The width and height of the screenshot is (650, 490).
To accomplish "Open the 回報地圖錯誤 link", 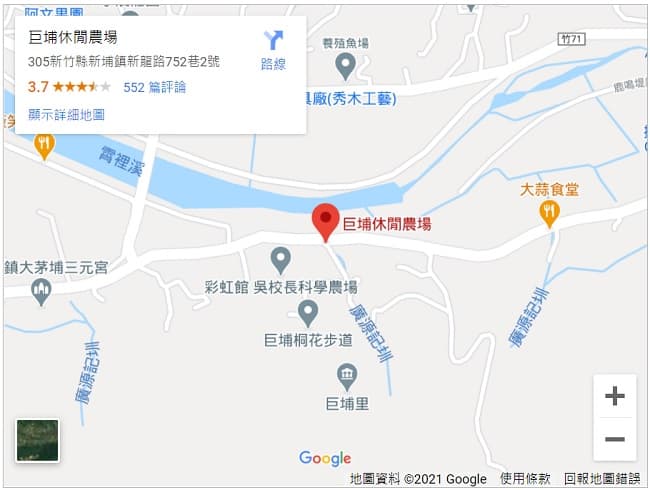I will click(601, 479).
